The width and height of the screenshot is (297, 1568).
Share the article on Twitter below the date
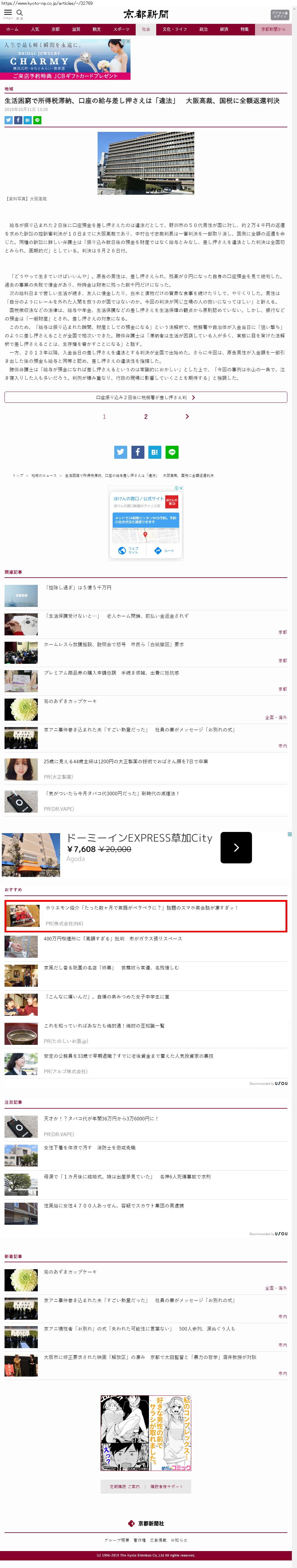(8, 120)
